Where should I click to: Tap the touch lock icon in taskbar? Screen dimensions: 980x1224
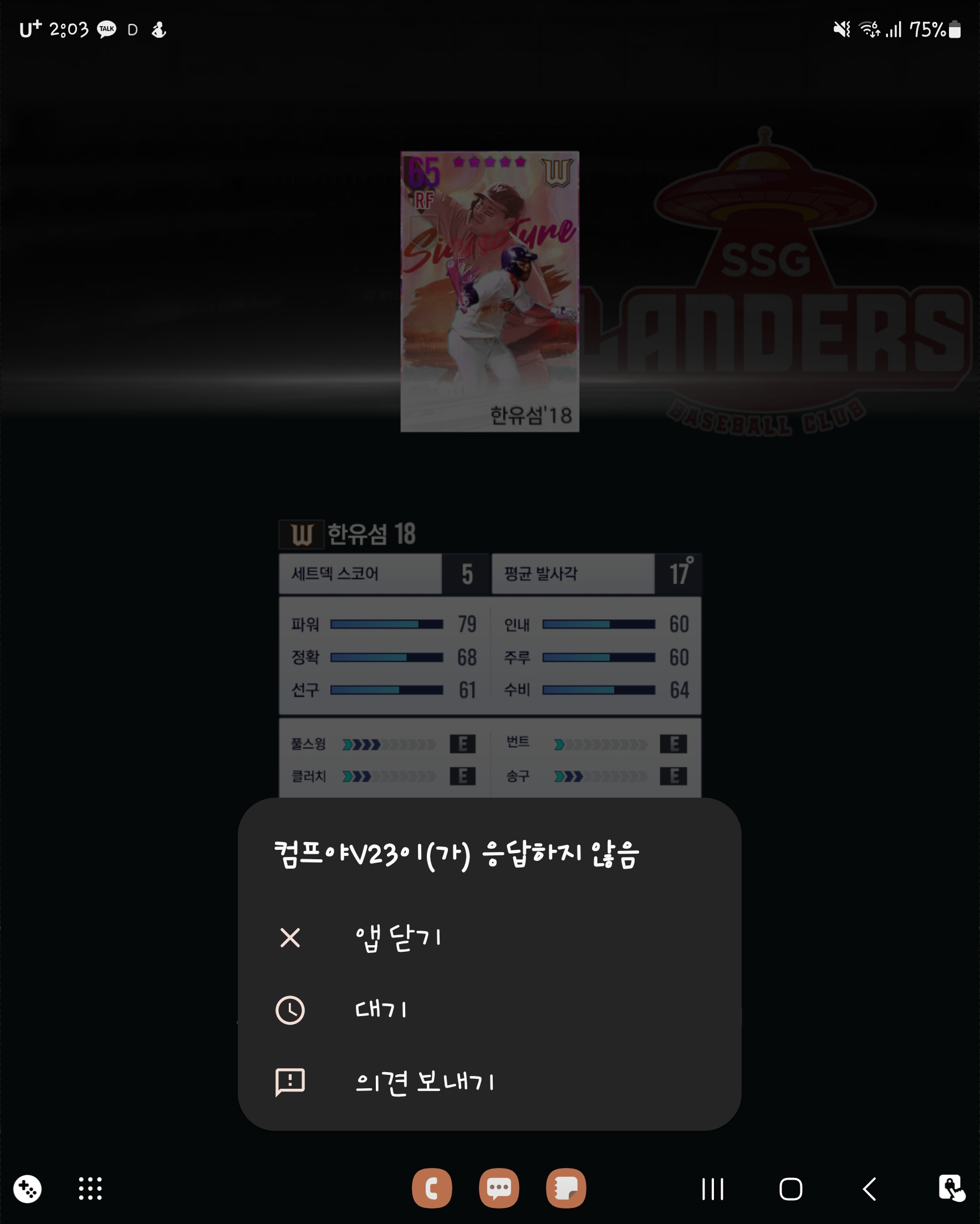pyautogui.click(x=951, y=1188)
